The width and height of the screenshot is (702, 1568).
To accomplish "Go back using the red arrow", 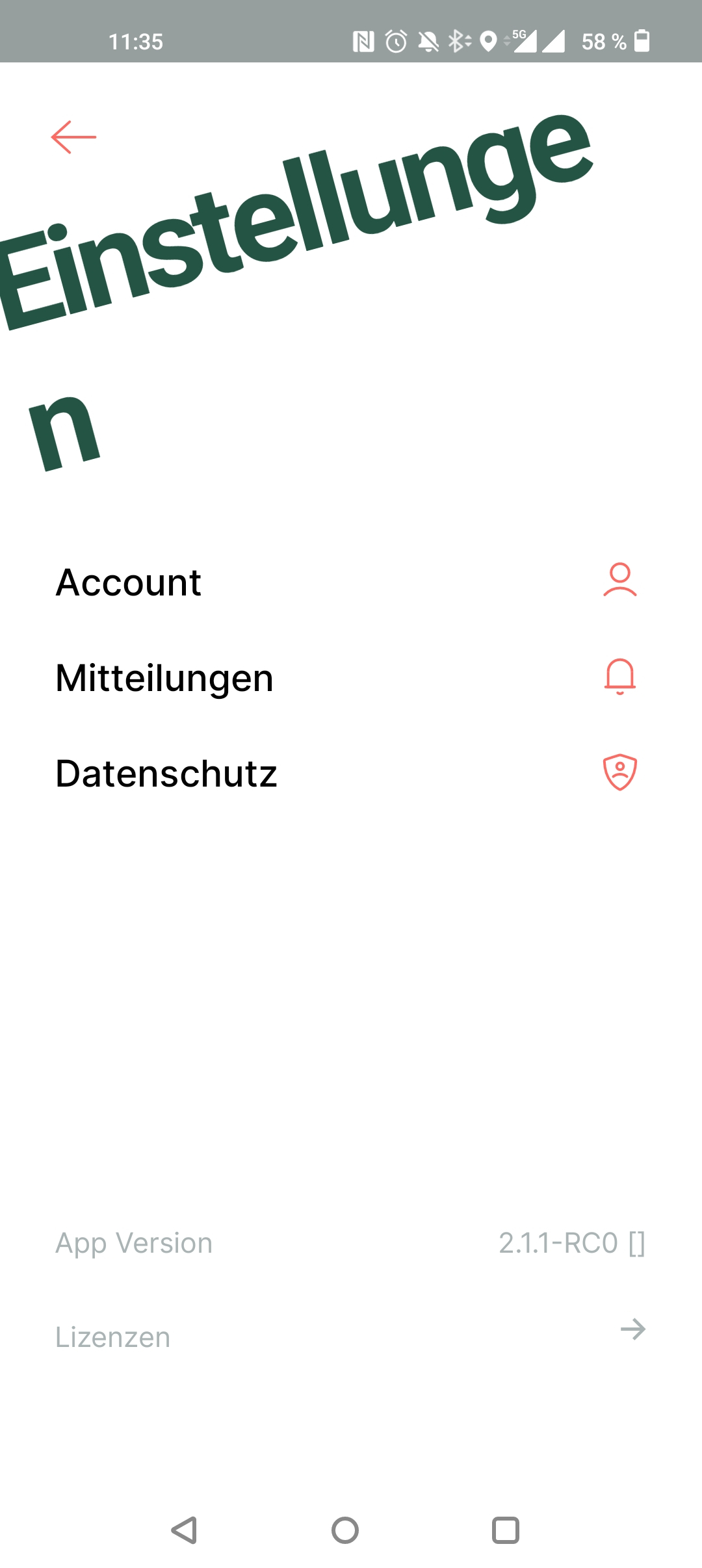I will click(x=73, y=137).
